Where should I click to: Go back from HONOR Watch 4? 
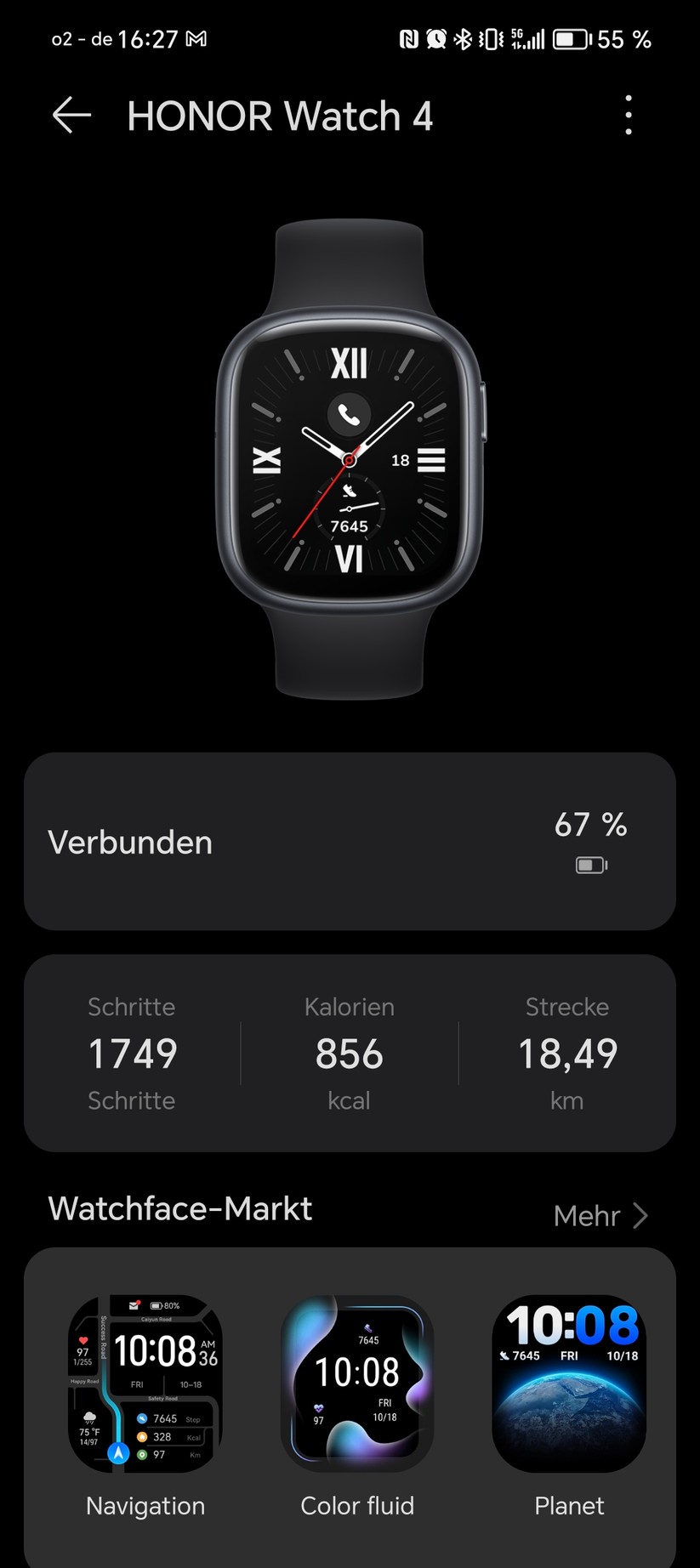click(71, 116)
